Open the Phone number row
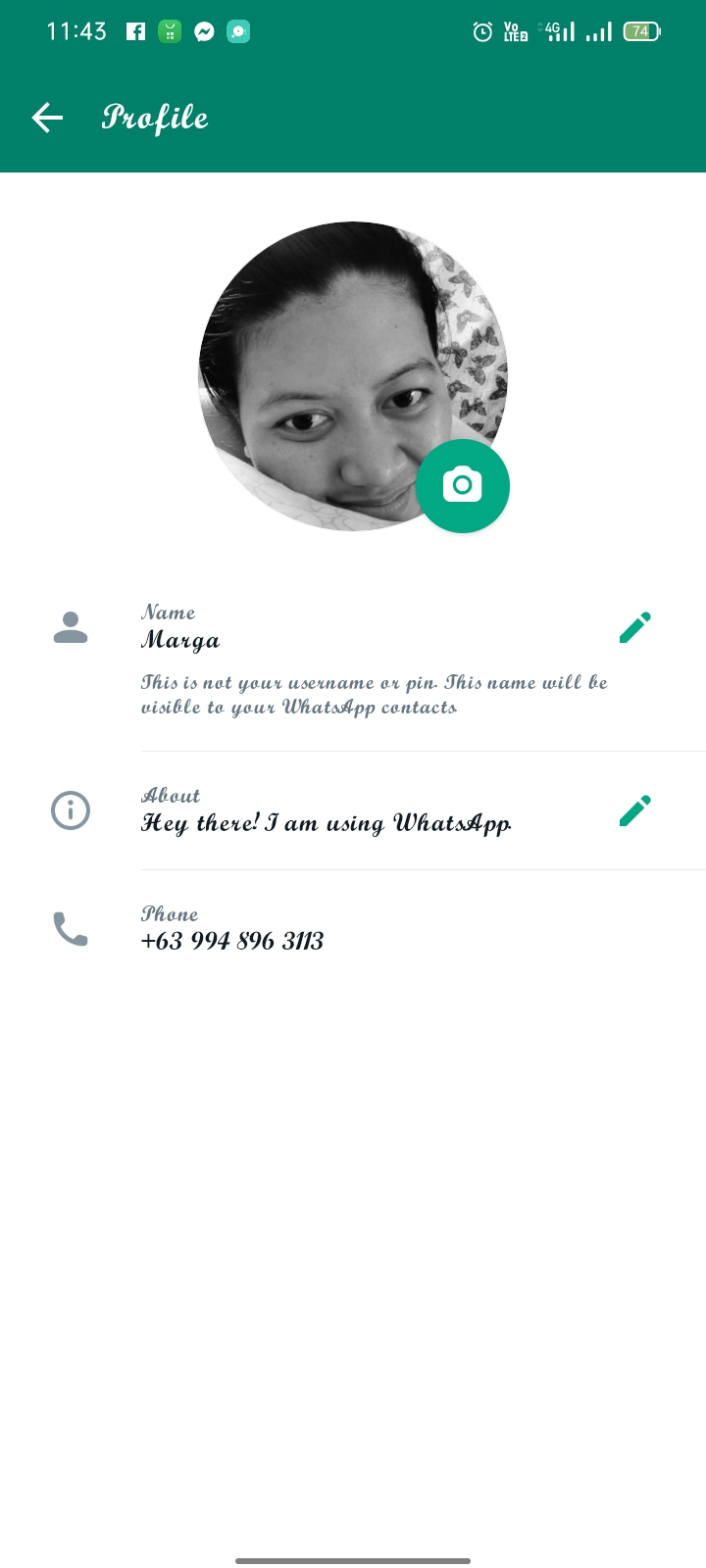This screenshot has height=1568, width=706. pyautogui.click(x=353, y=928)
